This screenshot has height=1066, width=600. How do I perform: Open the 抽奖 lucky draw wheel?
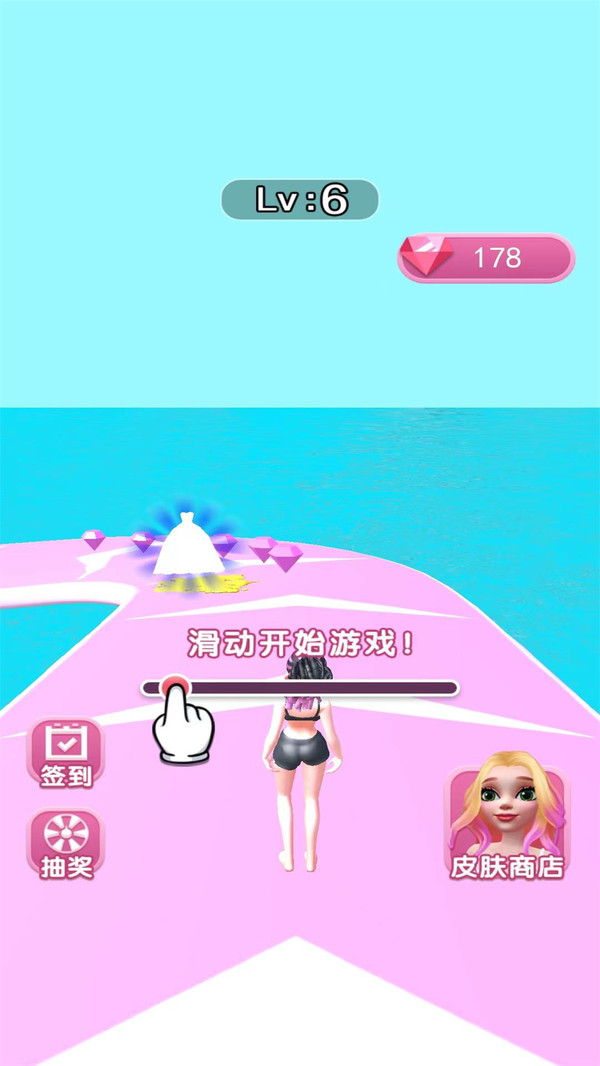[65, 844]
